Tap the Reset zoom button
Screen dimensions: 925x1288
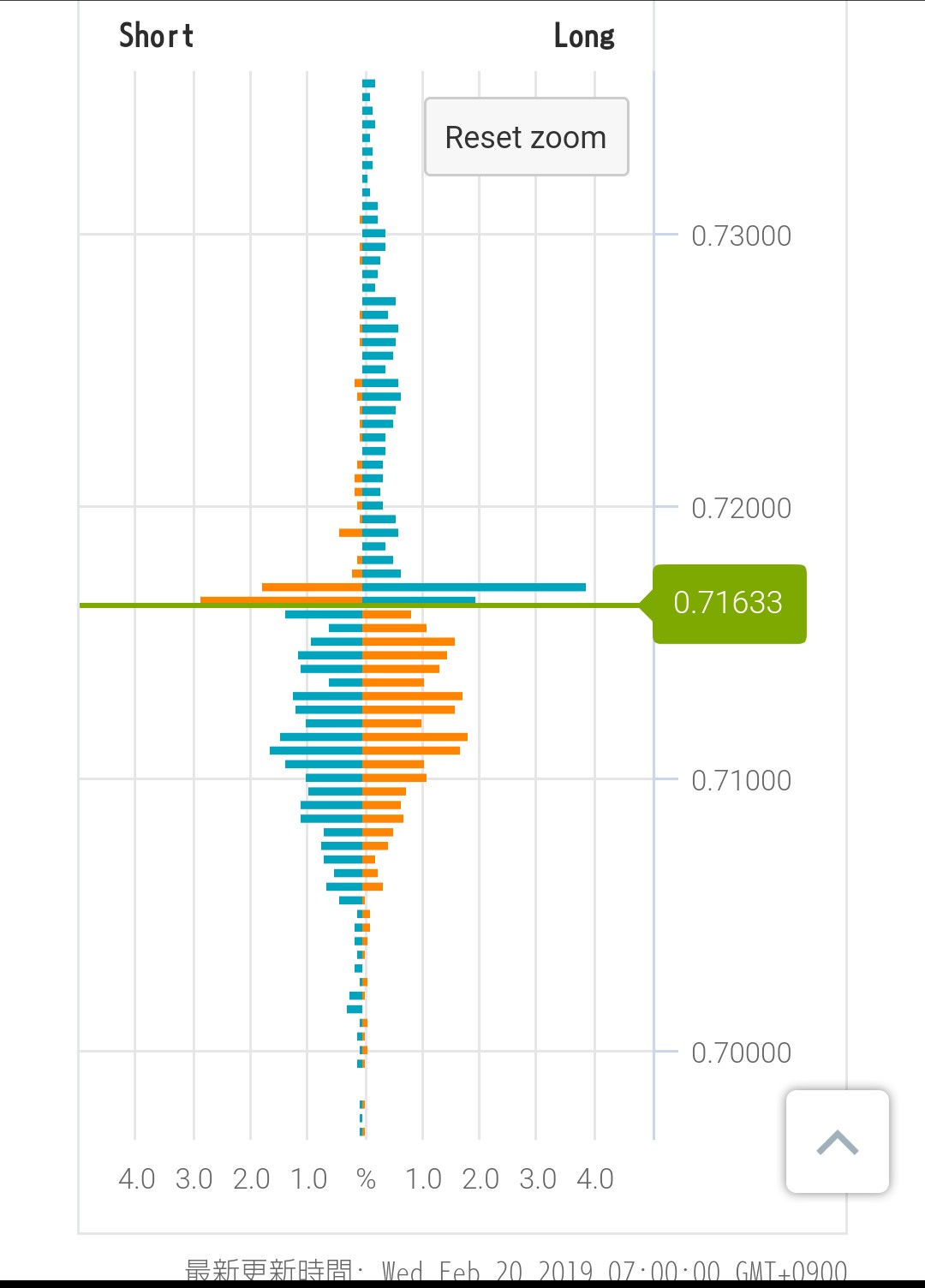526,137
